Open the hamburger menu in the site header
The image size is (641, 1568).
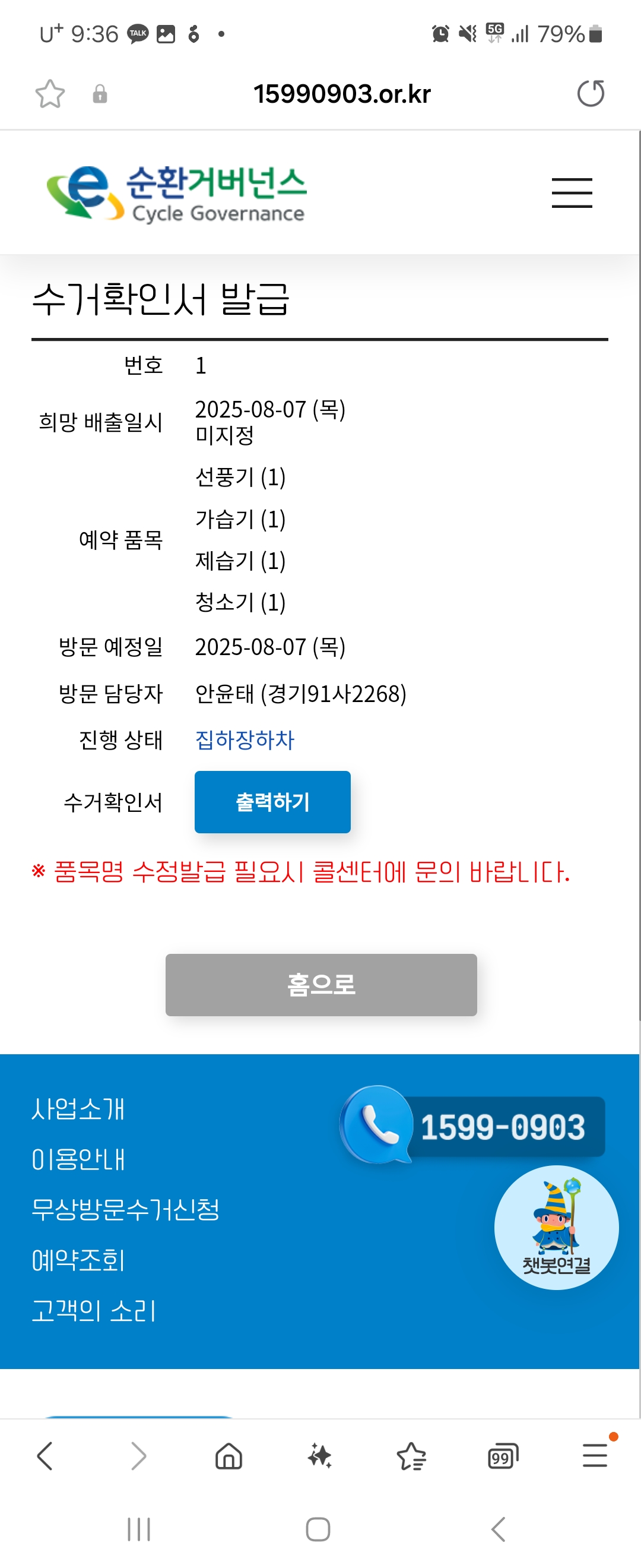[x=571, y=192]
